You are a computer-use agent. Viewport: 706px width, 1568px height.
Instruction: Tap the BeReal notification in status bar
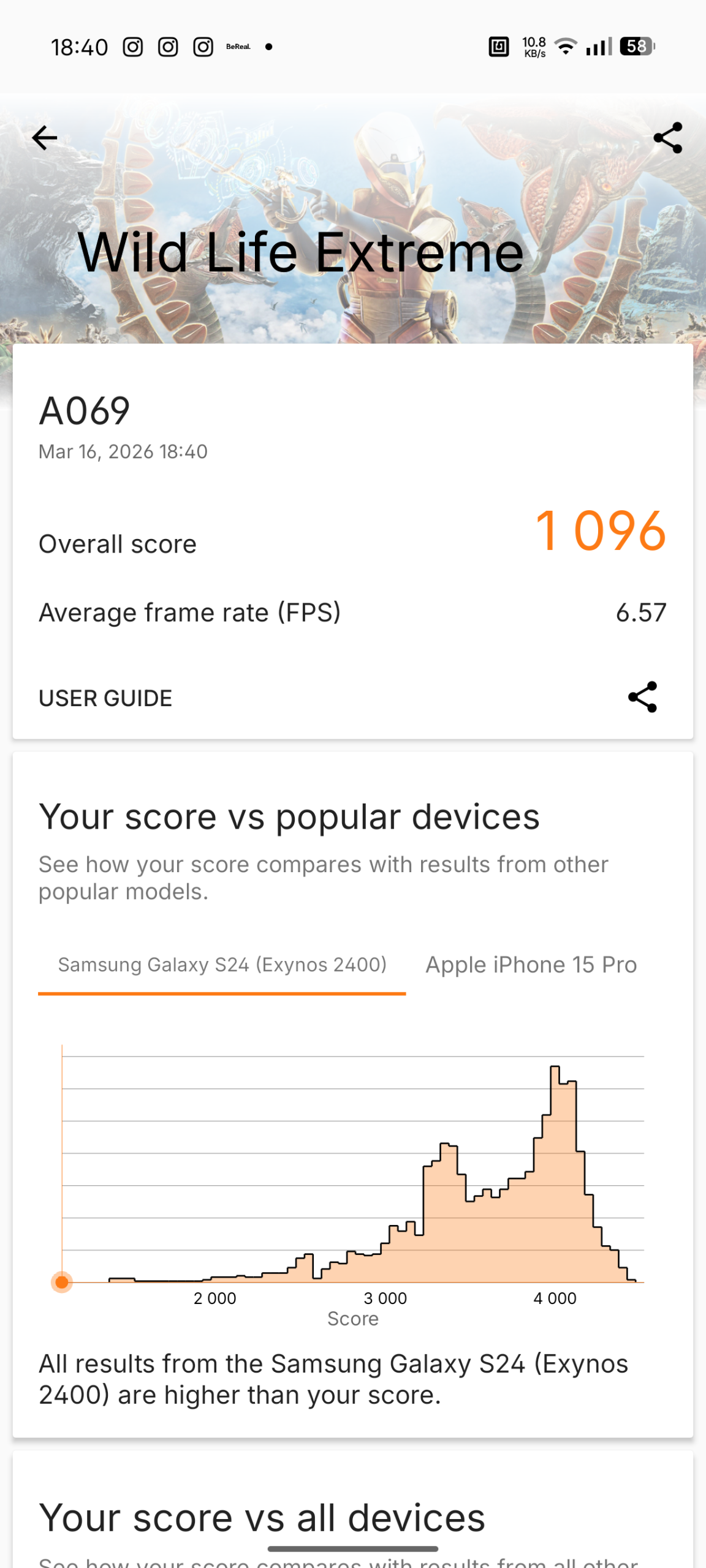238,47
